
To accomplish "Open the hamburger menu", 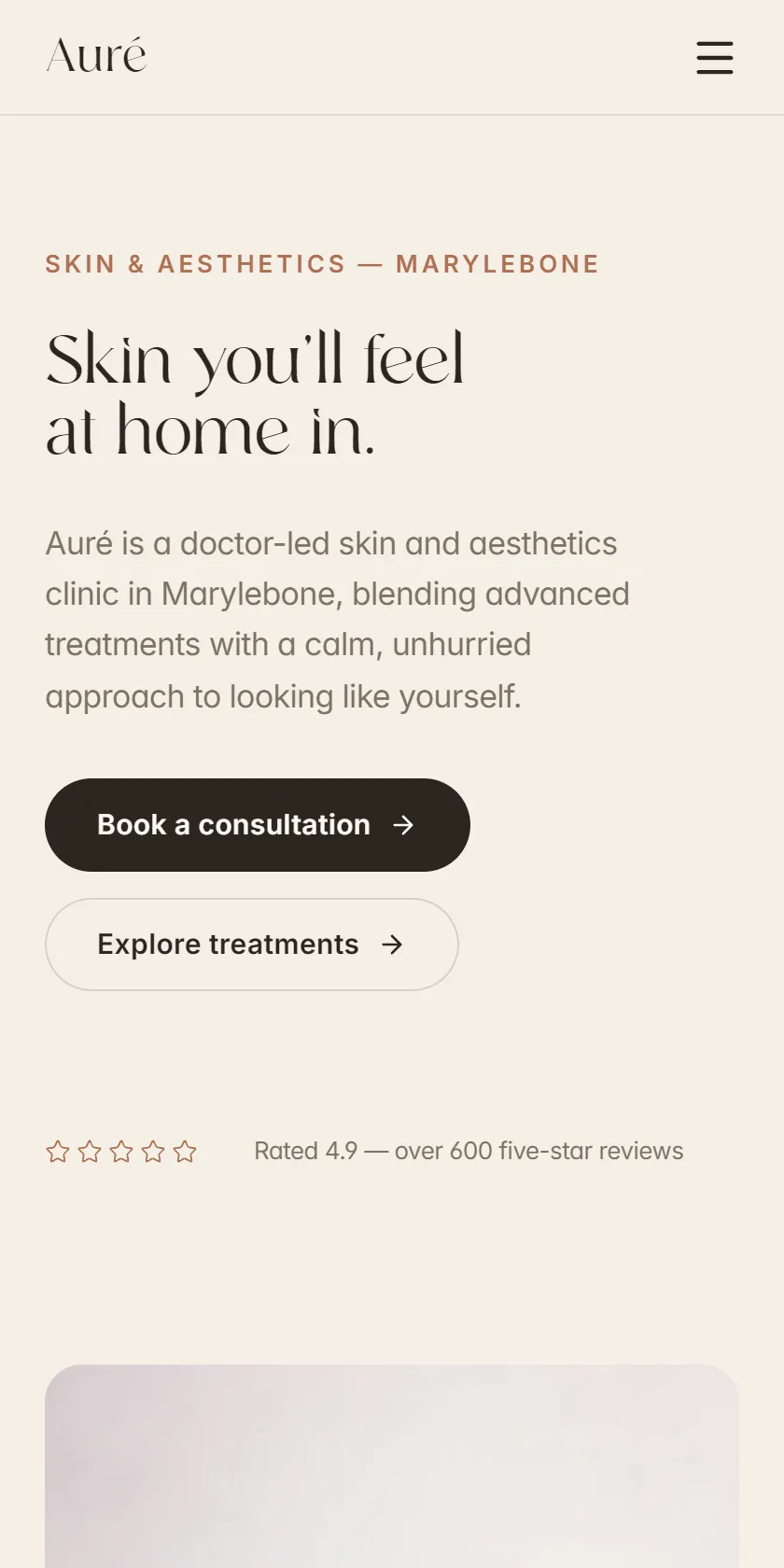I will click(715, 57).
